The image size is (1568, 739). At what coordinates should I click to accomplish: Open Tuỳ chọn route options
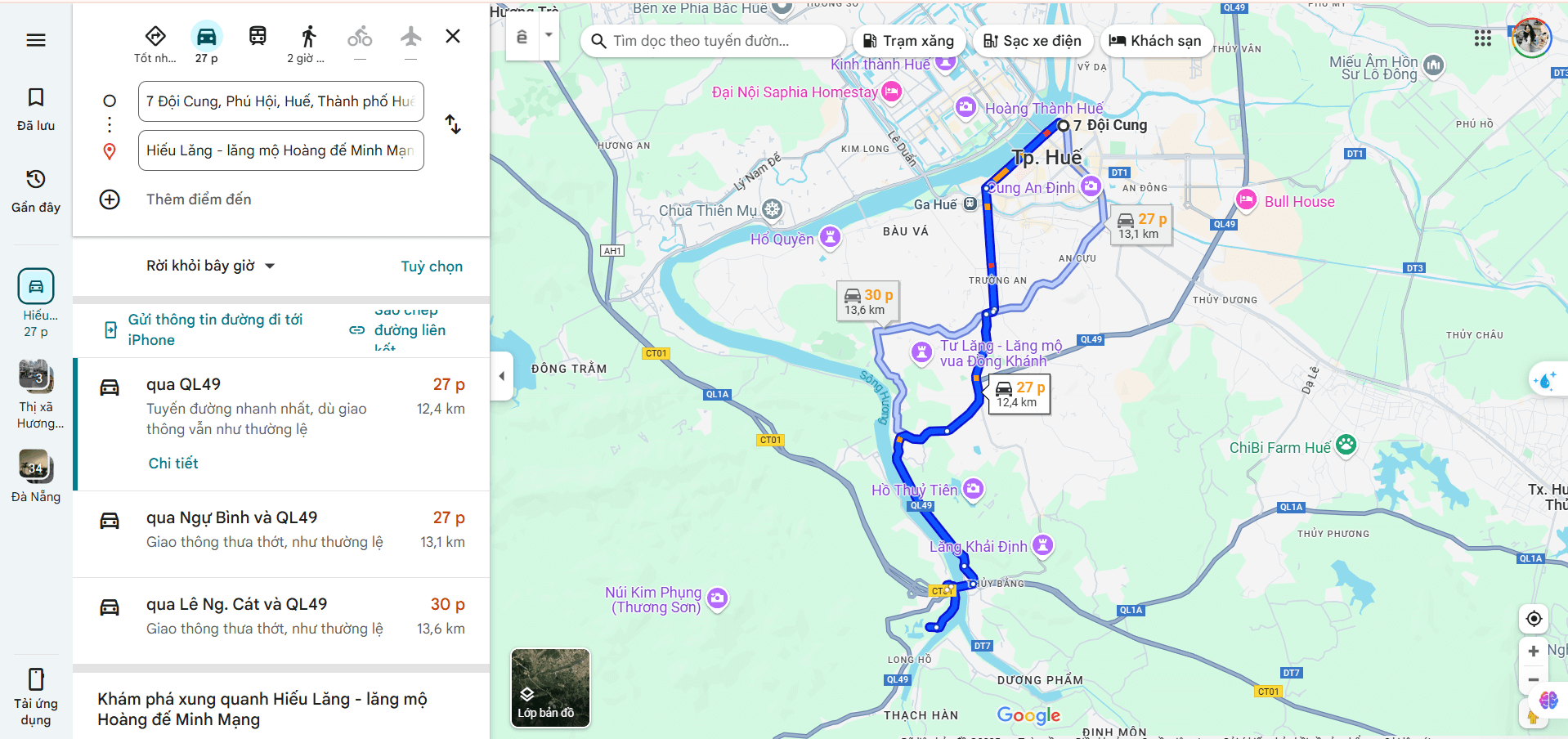click(x=431, y=266)
